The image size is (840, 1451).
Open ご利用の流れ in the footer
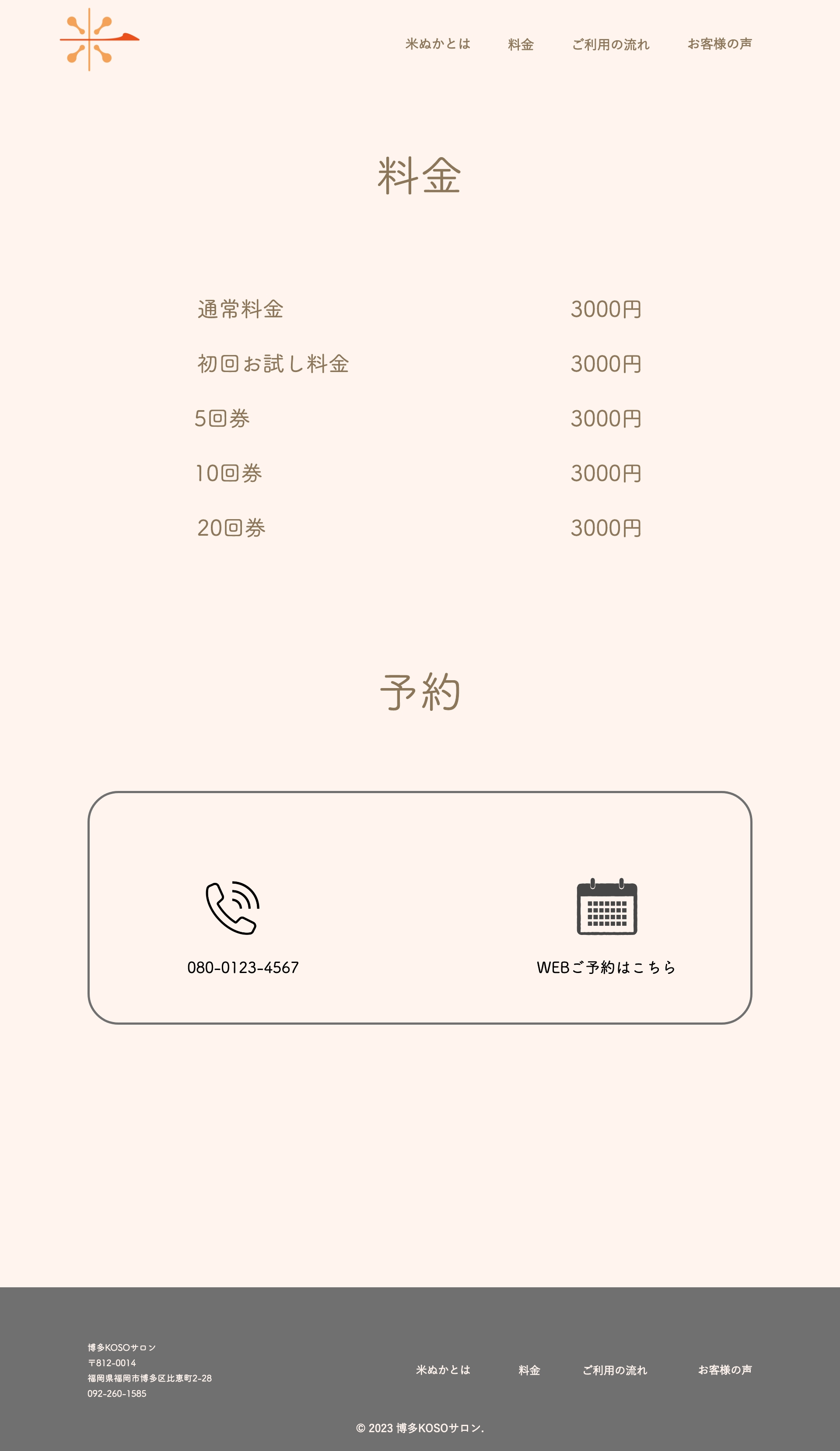(614, 1370)
